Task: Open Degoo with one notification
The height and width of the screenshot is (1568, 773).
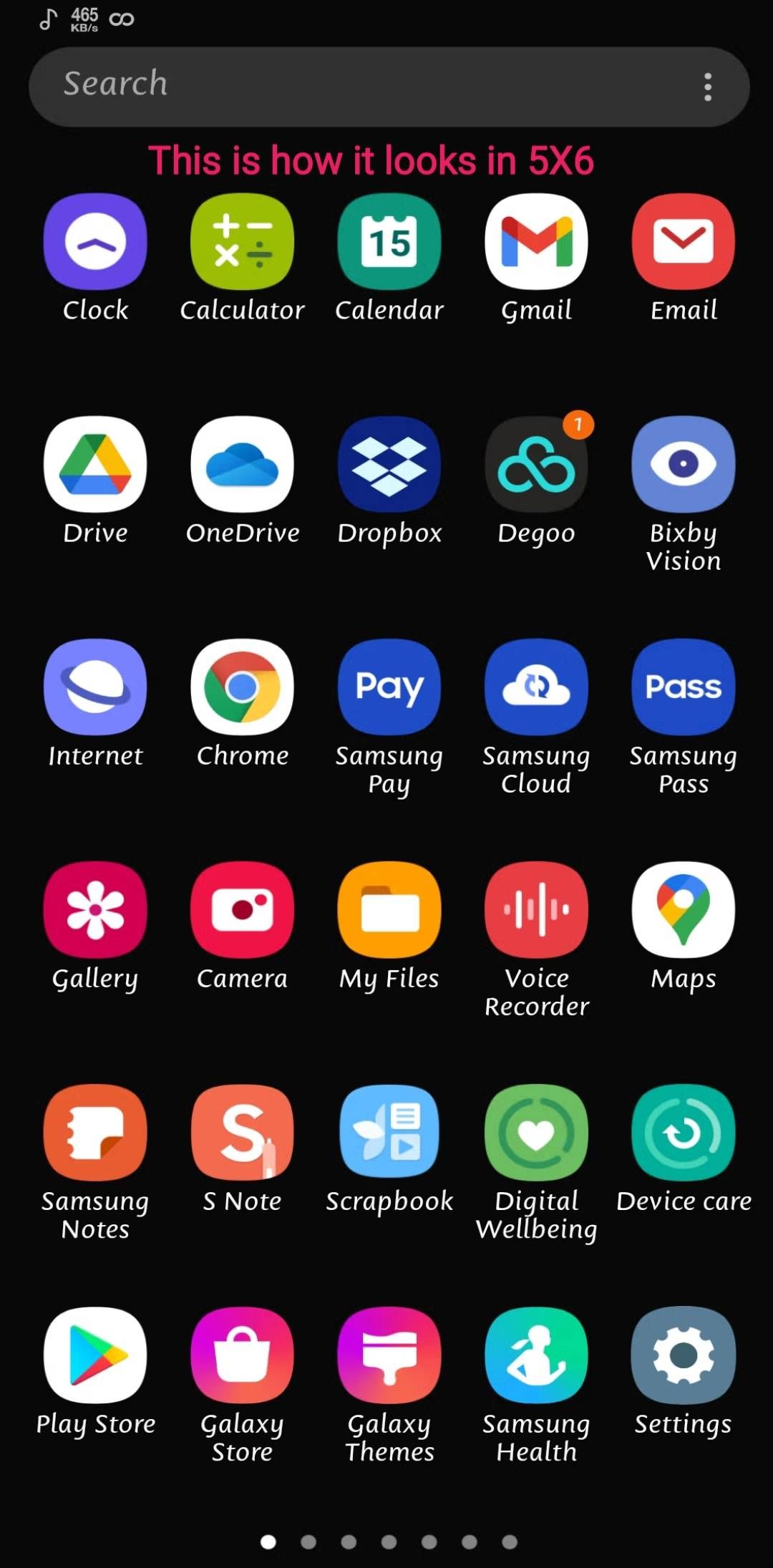Action: point(536,465)
